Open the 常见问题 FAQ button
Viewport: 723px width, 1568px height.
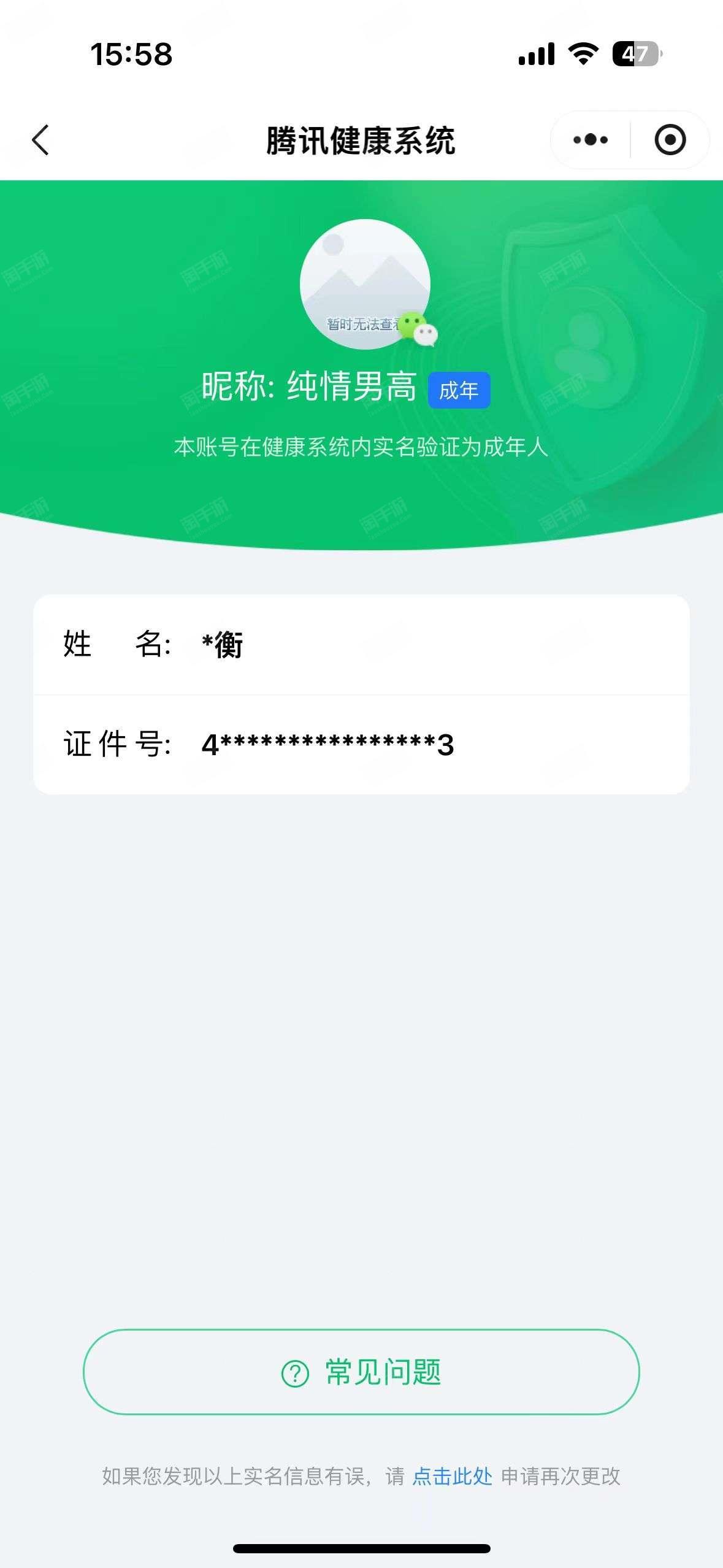point(361,1372)
